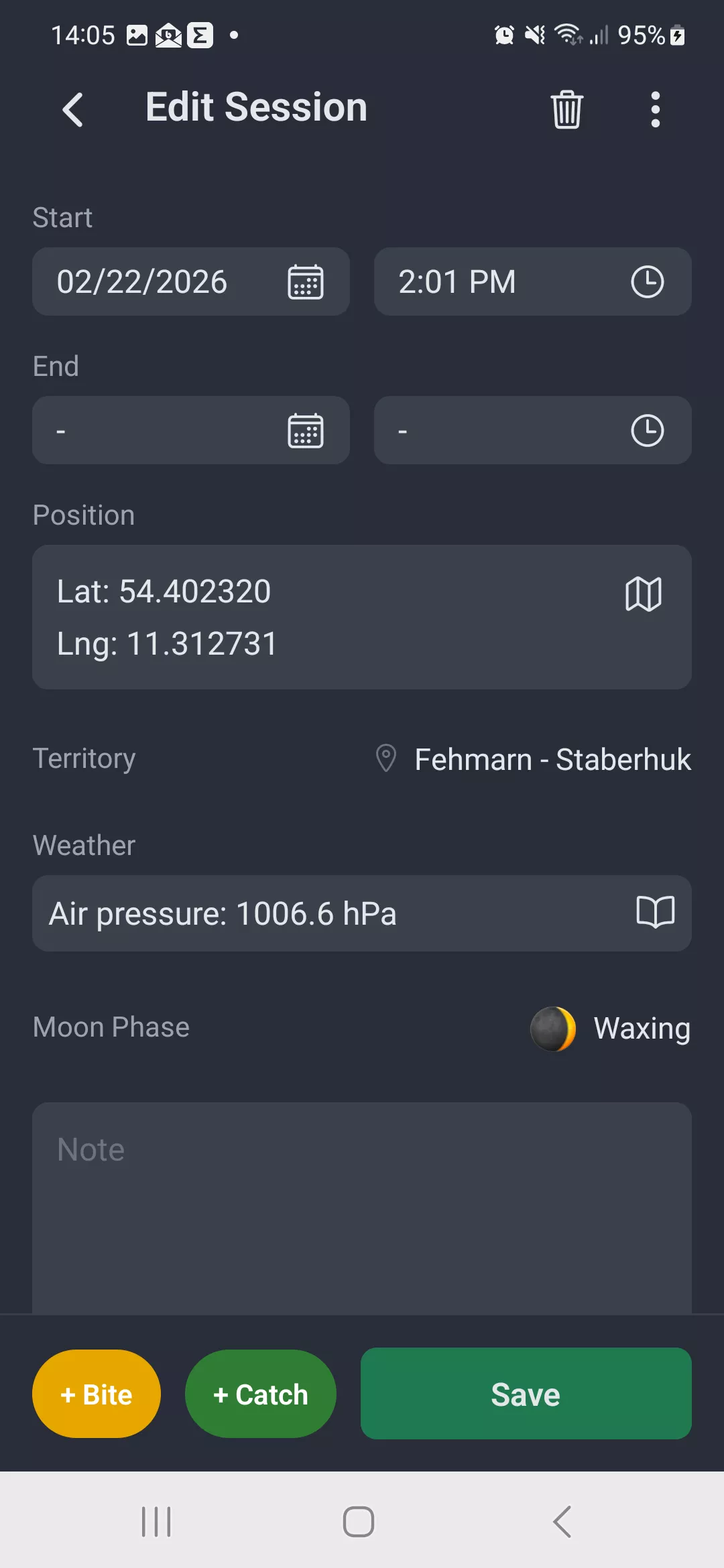Open the weather details book icon
Image resolution: width=724 pixels, height=1568 pixels.
point(656,913)
